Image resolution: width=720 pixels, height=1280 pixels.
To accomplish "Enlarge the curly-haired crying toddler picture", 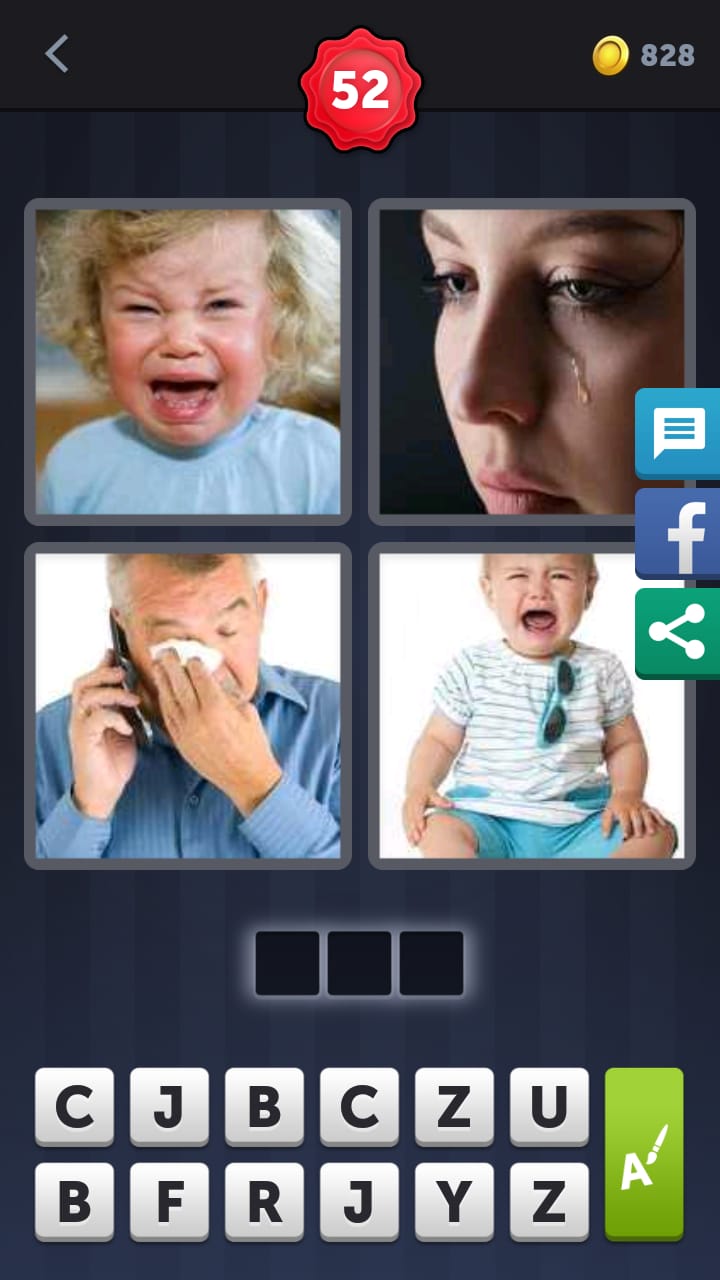I will pos(188,361).
